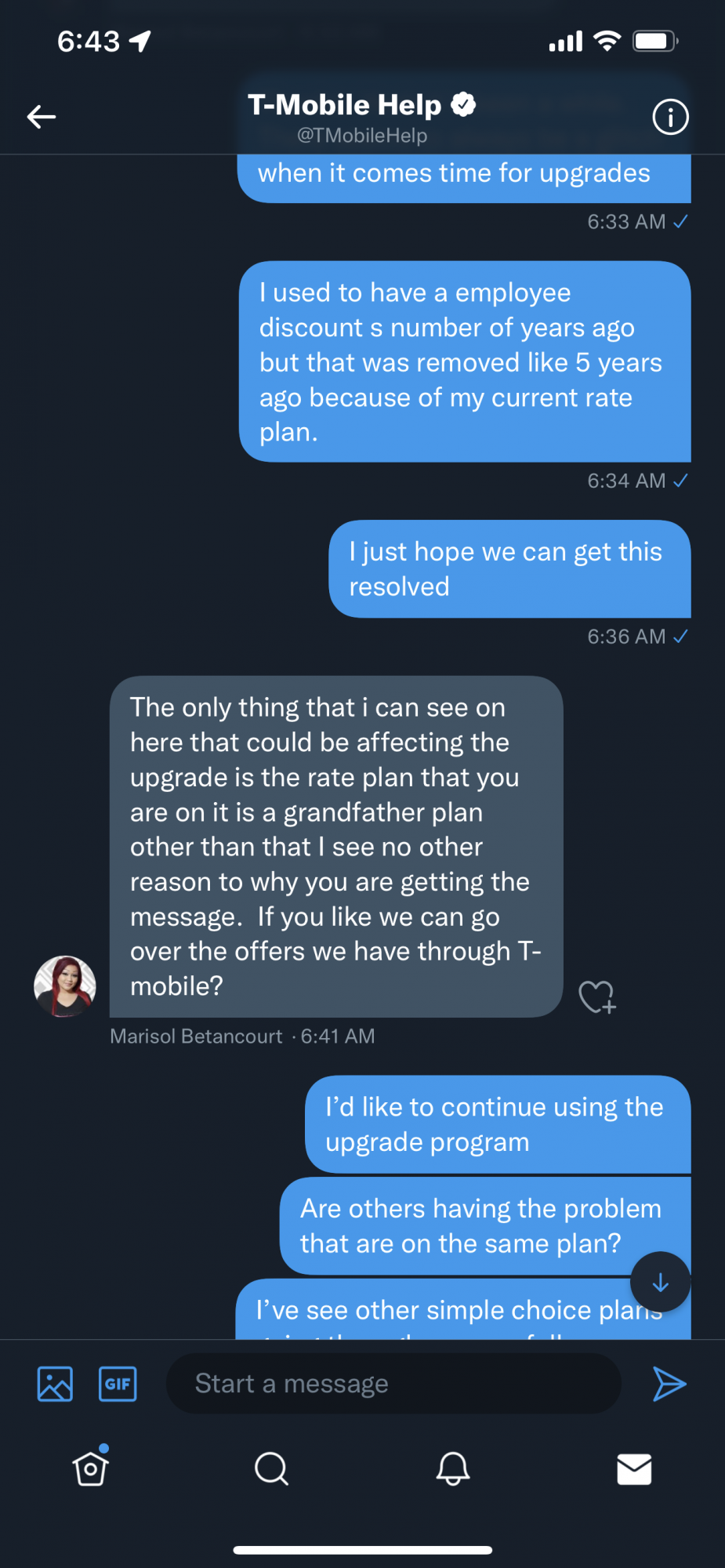Viewport: 725px width, 1568px height.
Task: Attach a photo with the image icon
Action: 55,1384
